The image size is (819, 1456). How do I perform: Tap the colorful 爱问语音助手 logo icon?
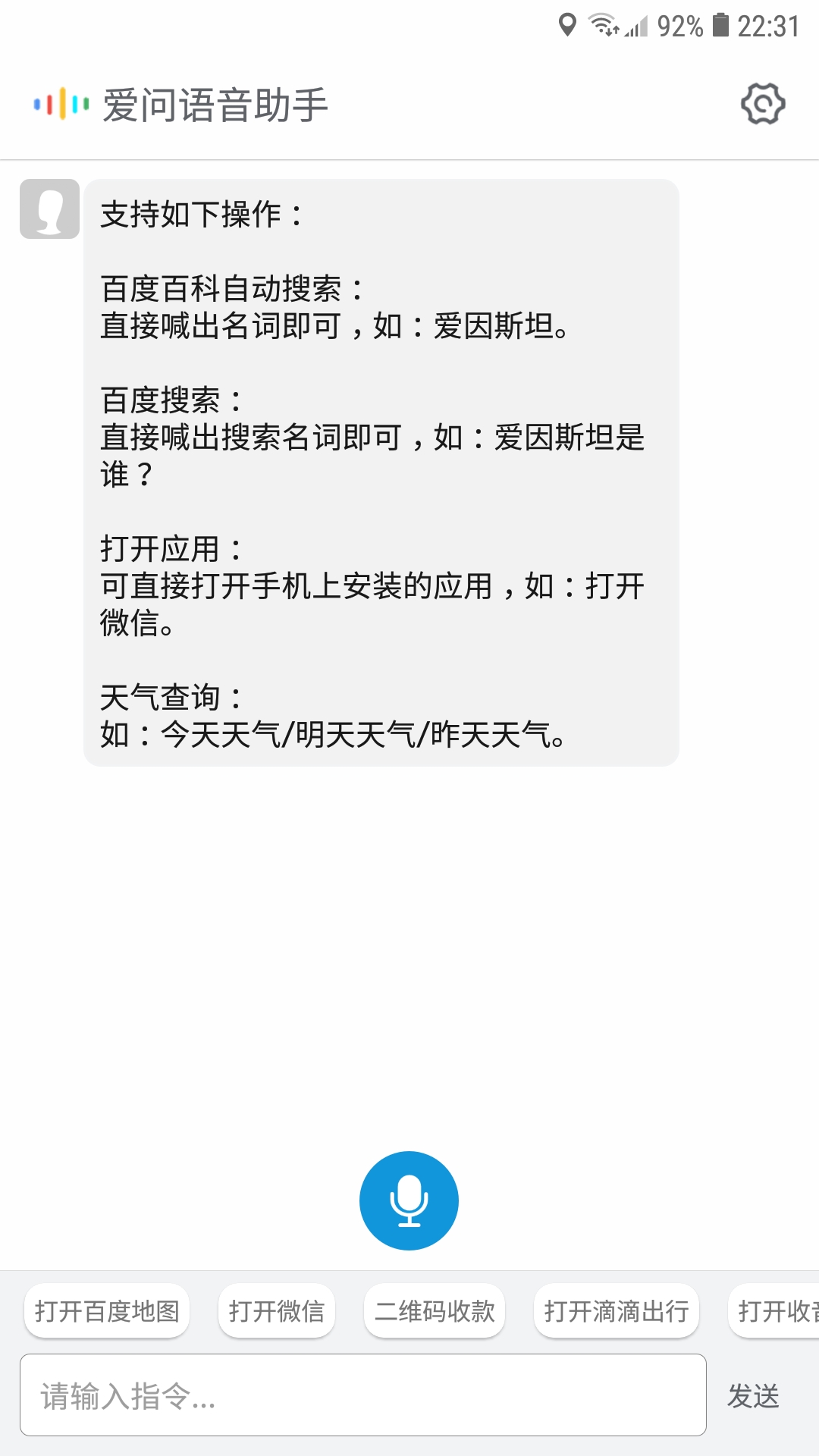click(59, 102)
